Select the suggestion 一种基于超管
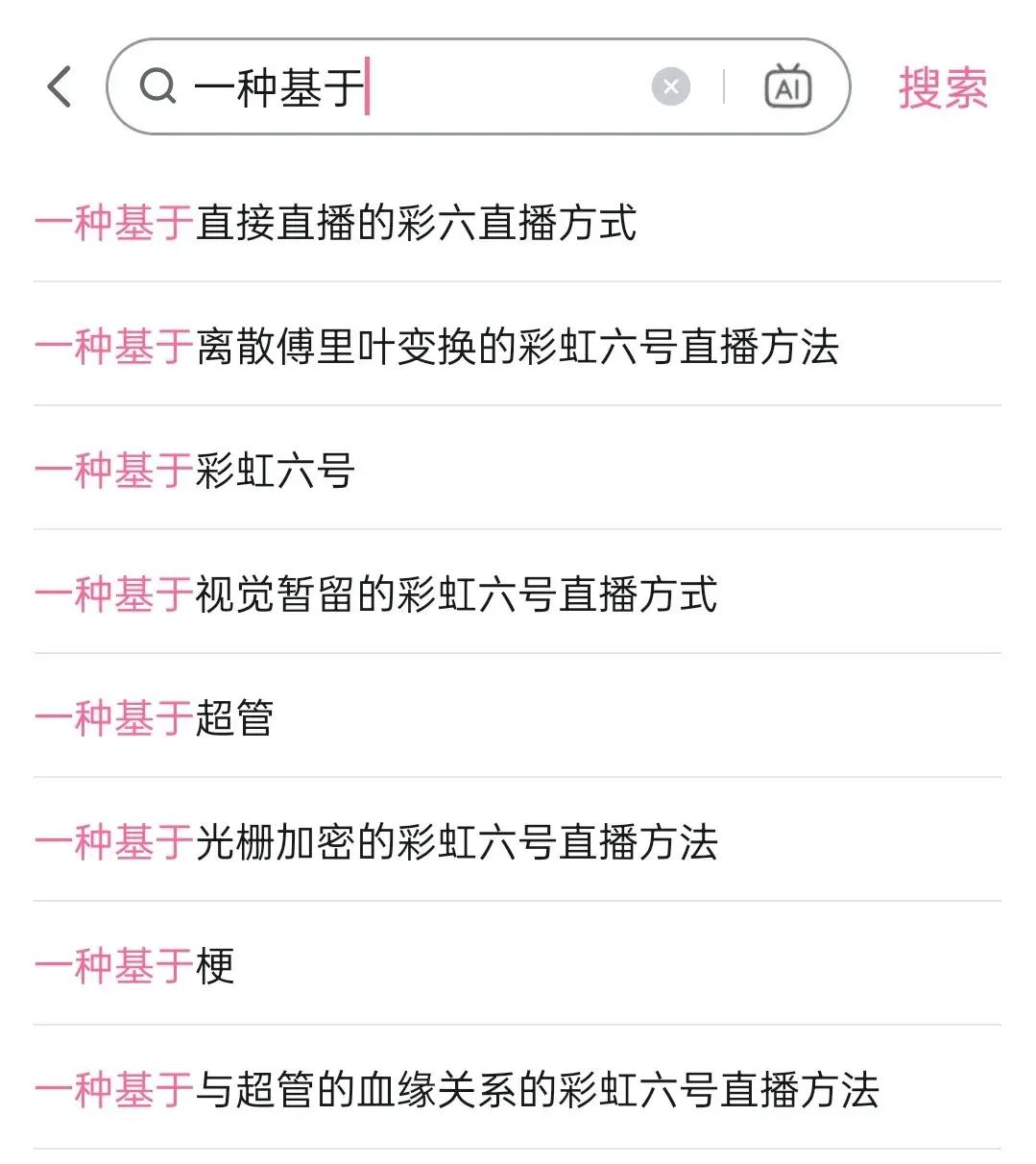This screenshot has height=1164, width=1036. (155, 718)
